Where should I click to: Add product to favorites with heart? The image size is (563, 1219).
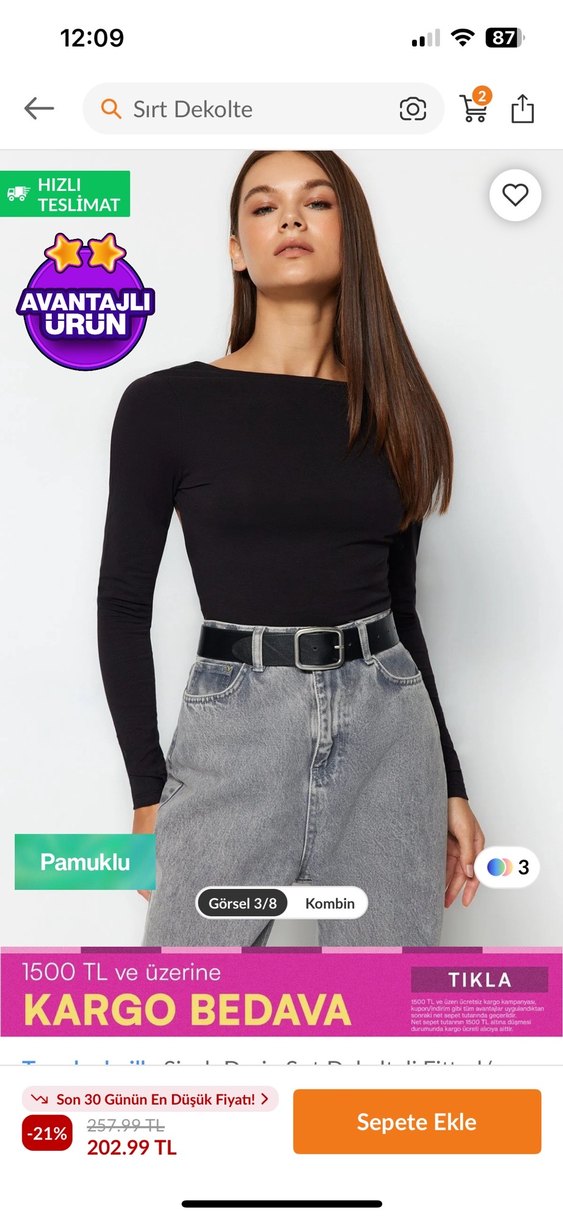[515, 196]
